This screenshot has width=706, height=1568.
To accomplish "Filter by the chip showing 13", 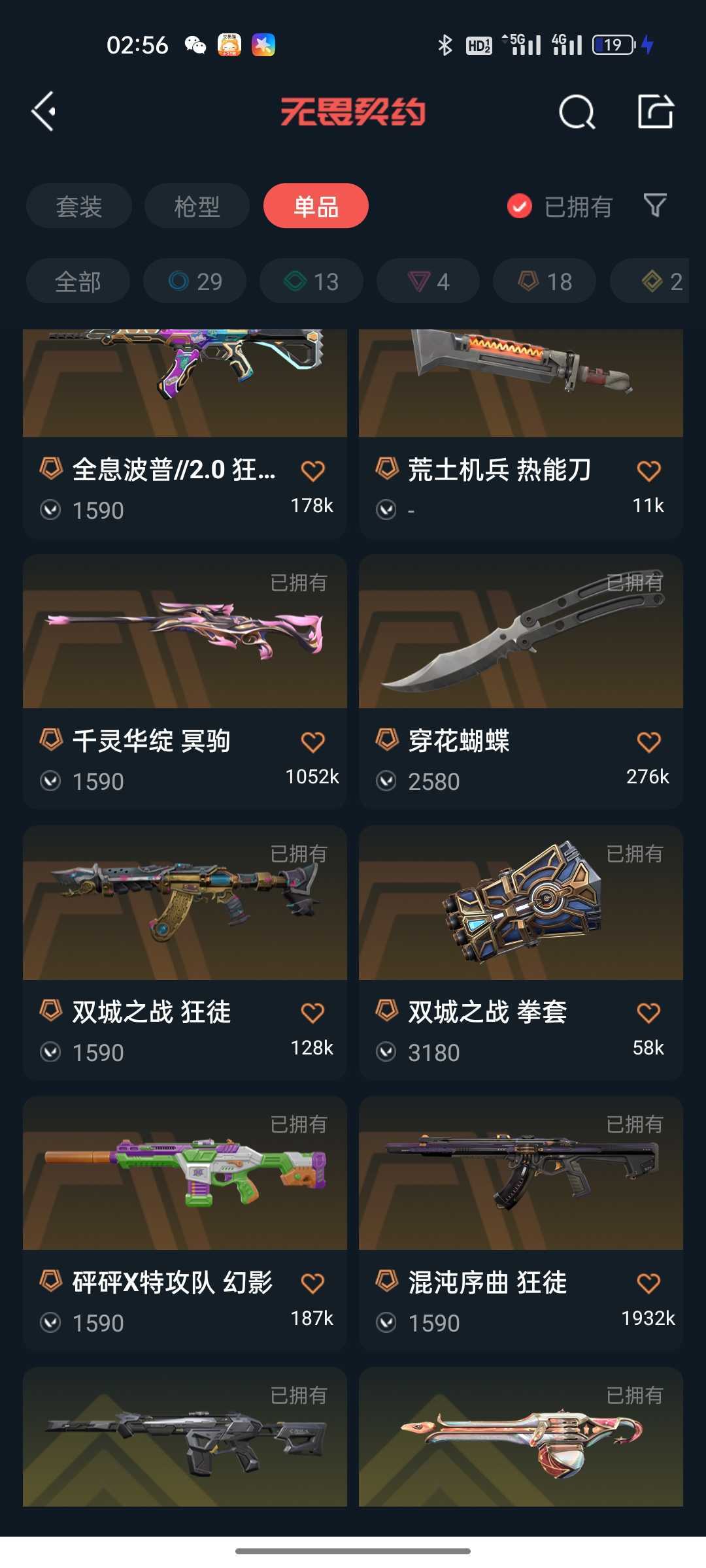I will click(311, 282).
